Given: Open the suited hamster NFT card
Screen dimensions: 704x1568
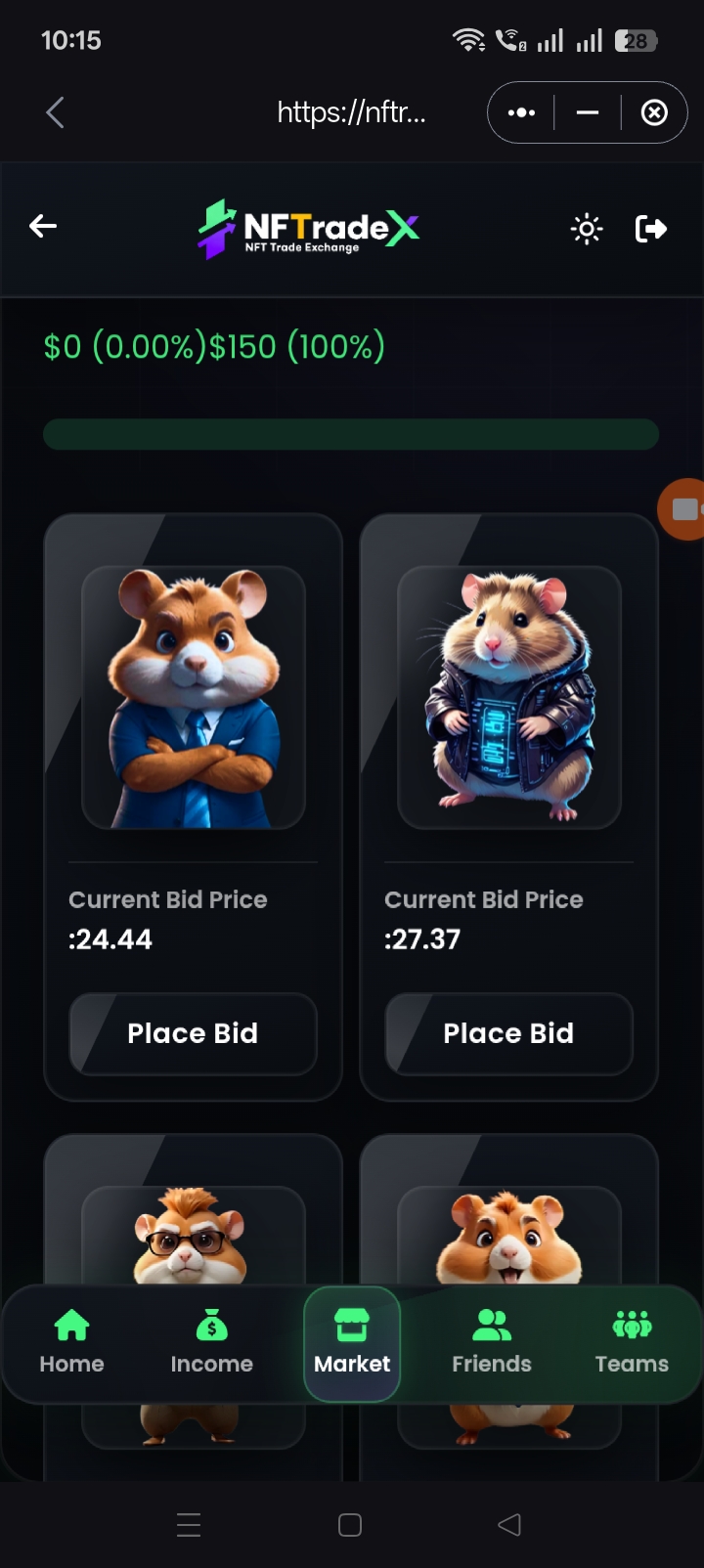Looking at the screenshot, I should click(x=194, y=698).
